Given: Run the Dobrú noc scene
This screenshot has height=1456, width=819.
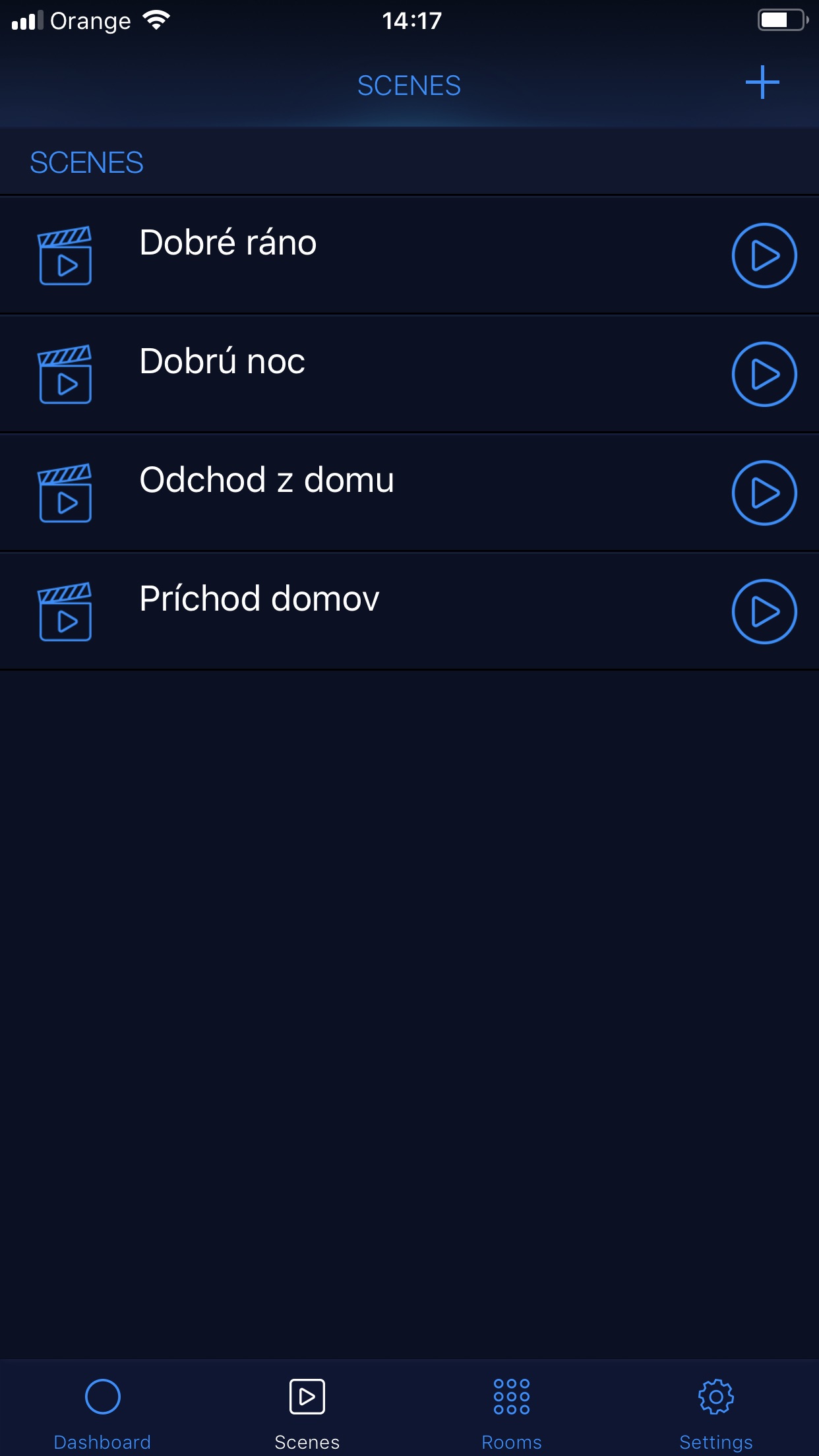Looking at the screenshot, I should [x=764, y=375].
